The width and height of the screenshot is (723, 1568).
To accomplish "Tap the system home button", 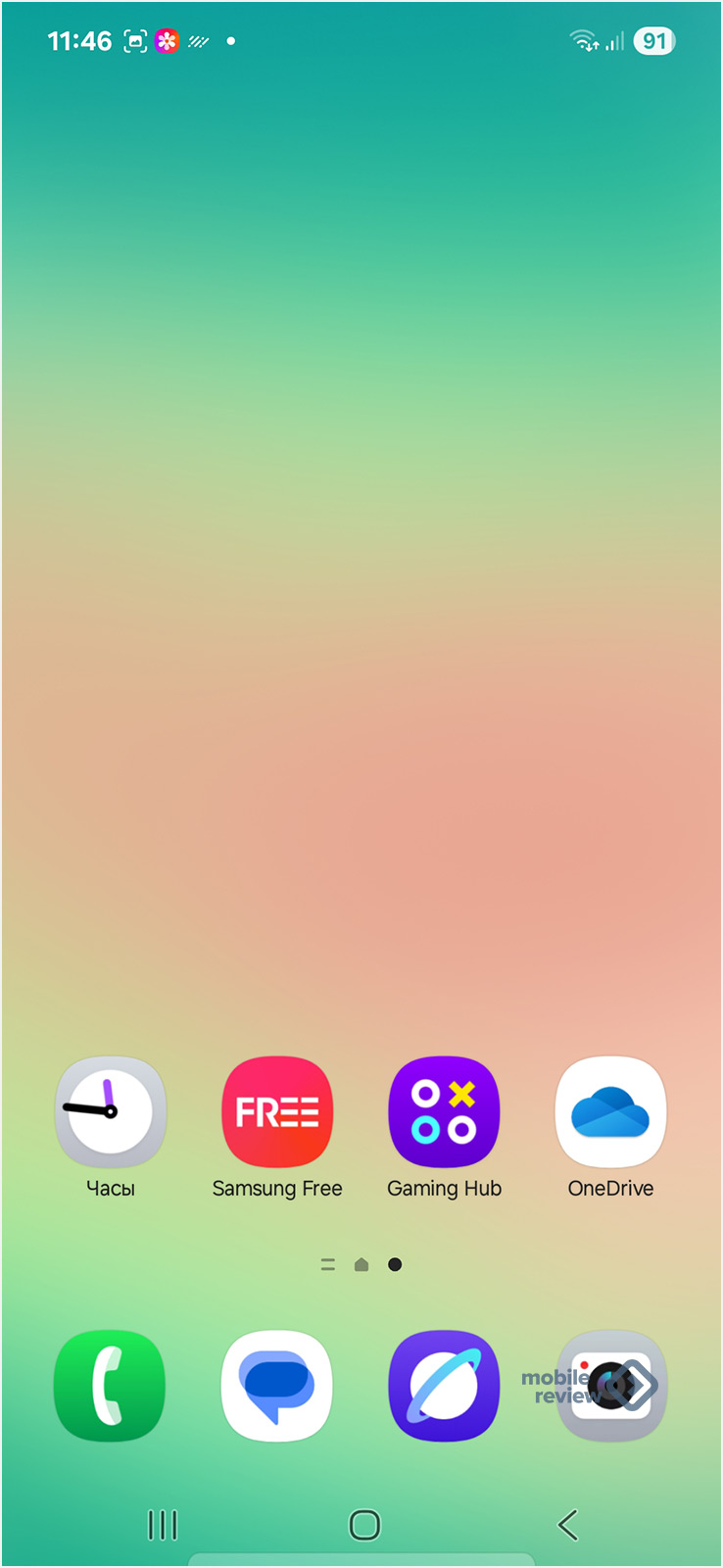I will coord(364,1525).
